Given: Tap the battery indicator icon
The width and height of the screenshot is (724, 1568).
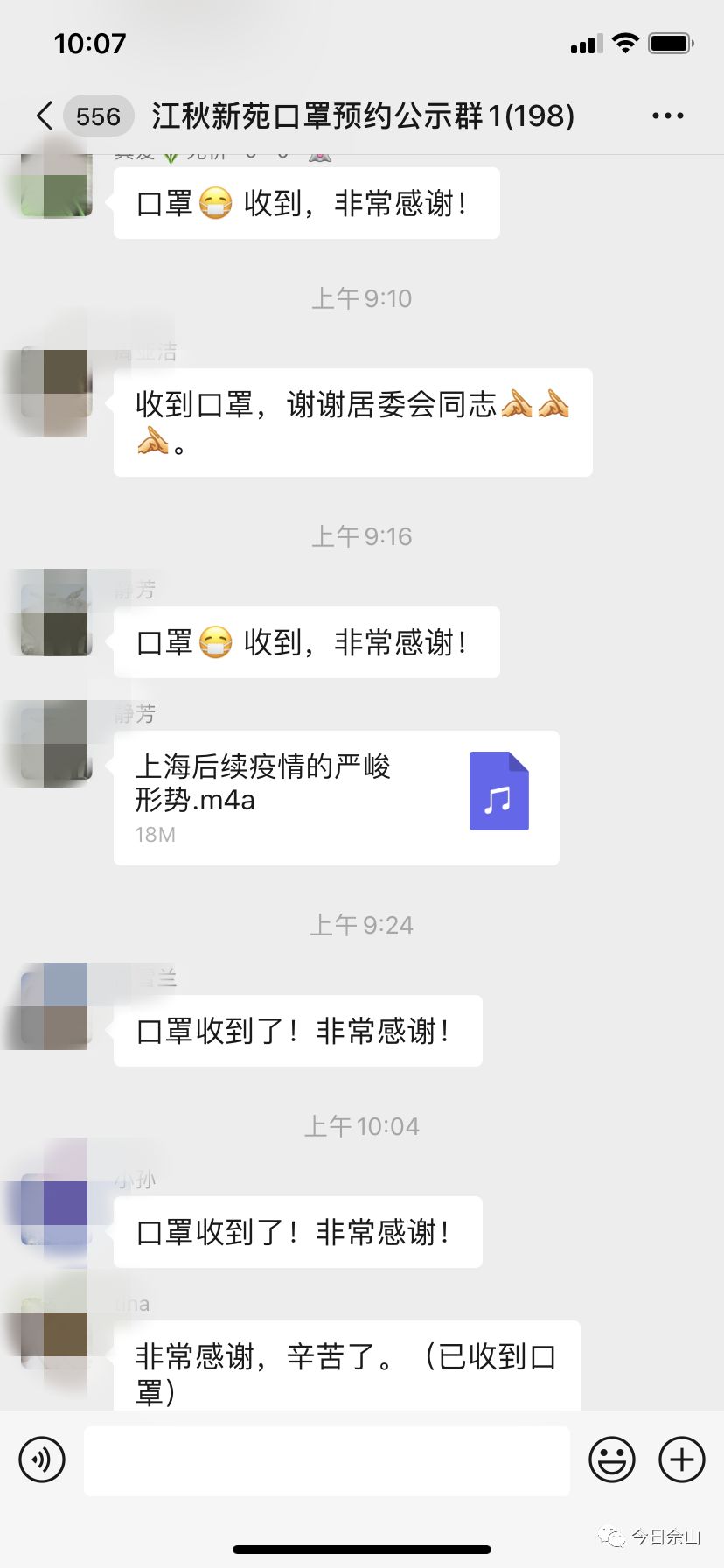Looking at the screenshot, I should (x=670, y=41).
